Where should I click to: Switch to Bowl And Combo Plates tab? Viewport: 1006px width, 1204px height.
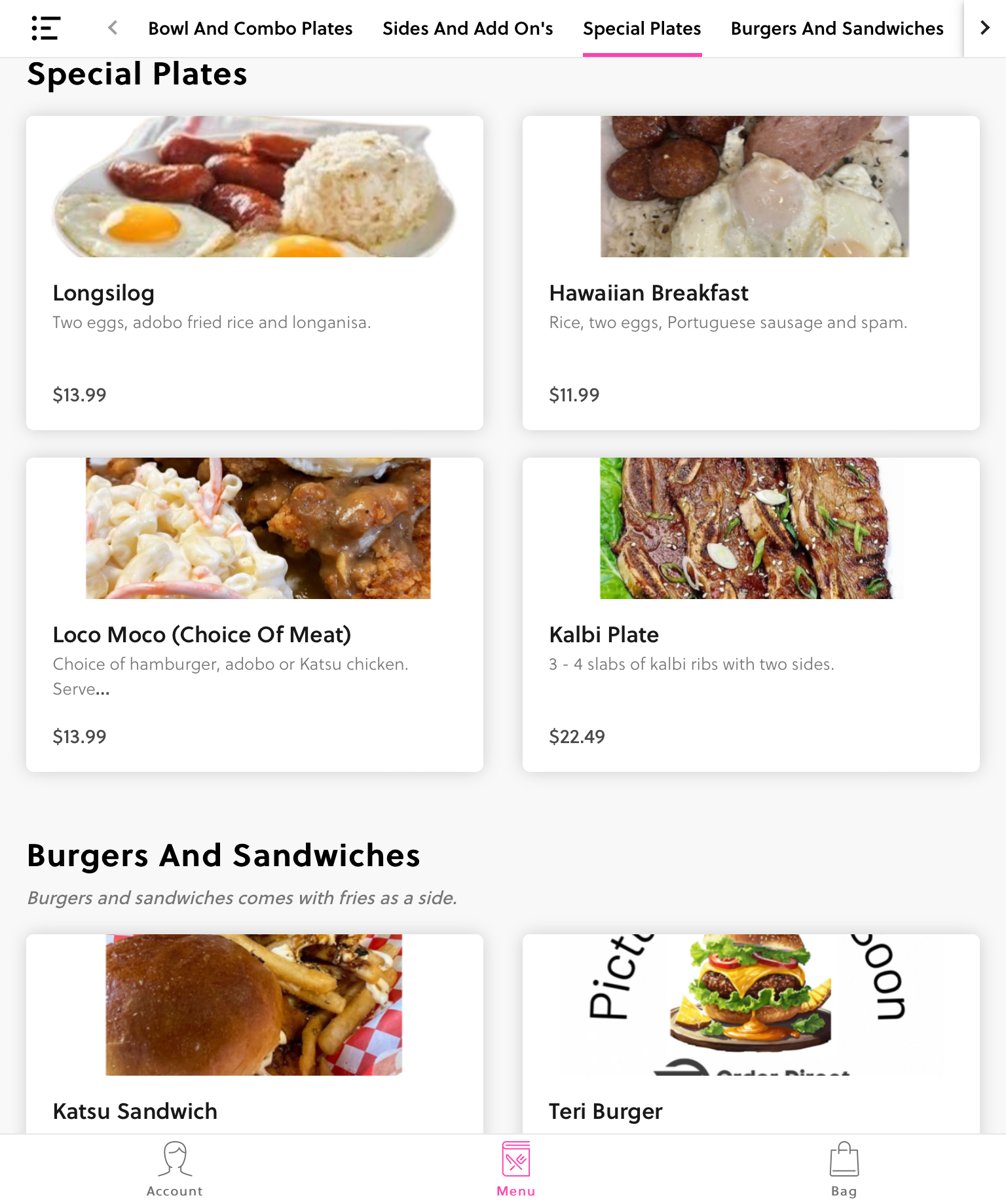coord(250,28)
